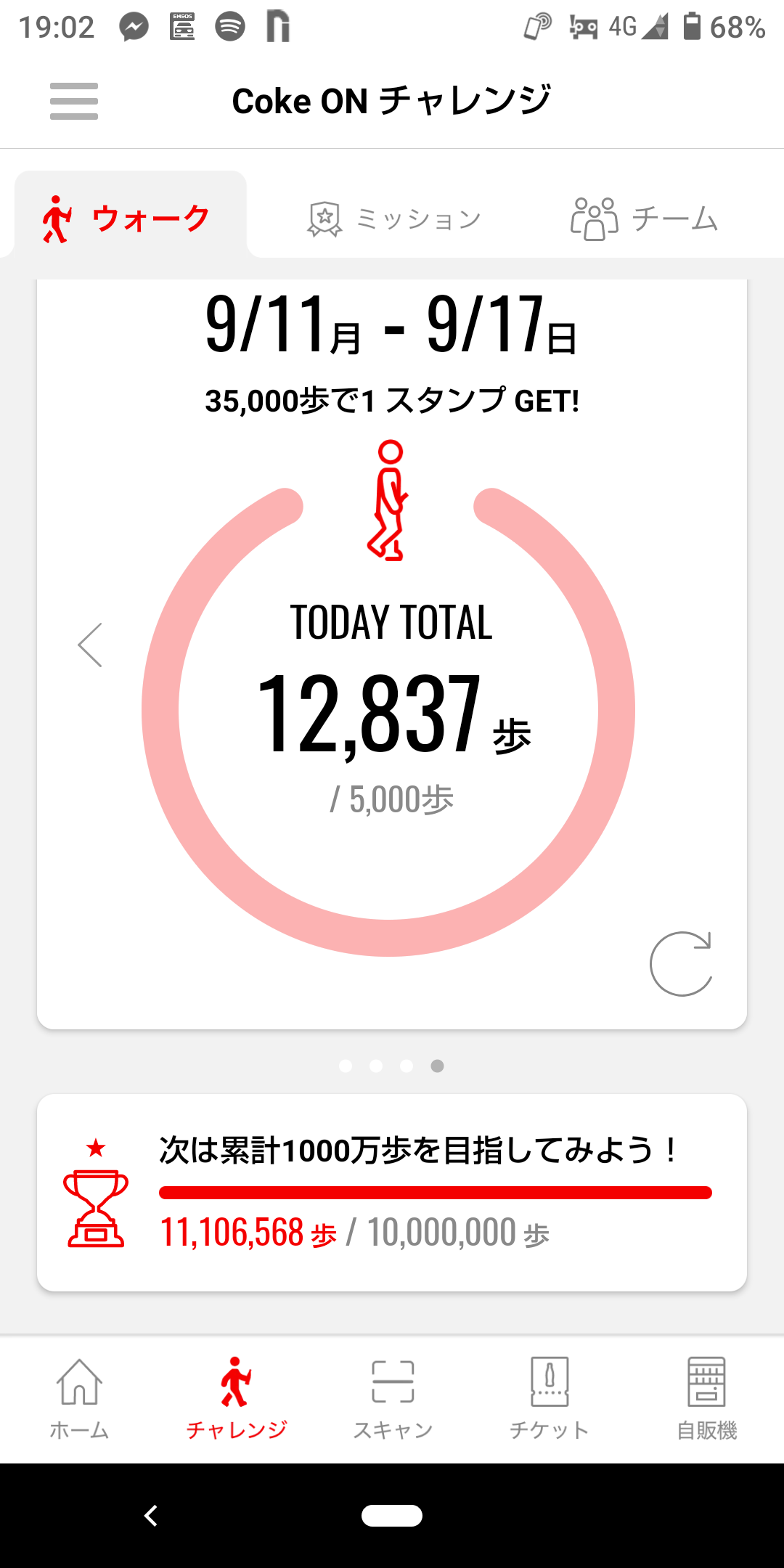Switch to the チーム tab

coord(644,219)
